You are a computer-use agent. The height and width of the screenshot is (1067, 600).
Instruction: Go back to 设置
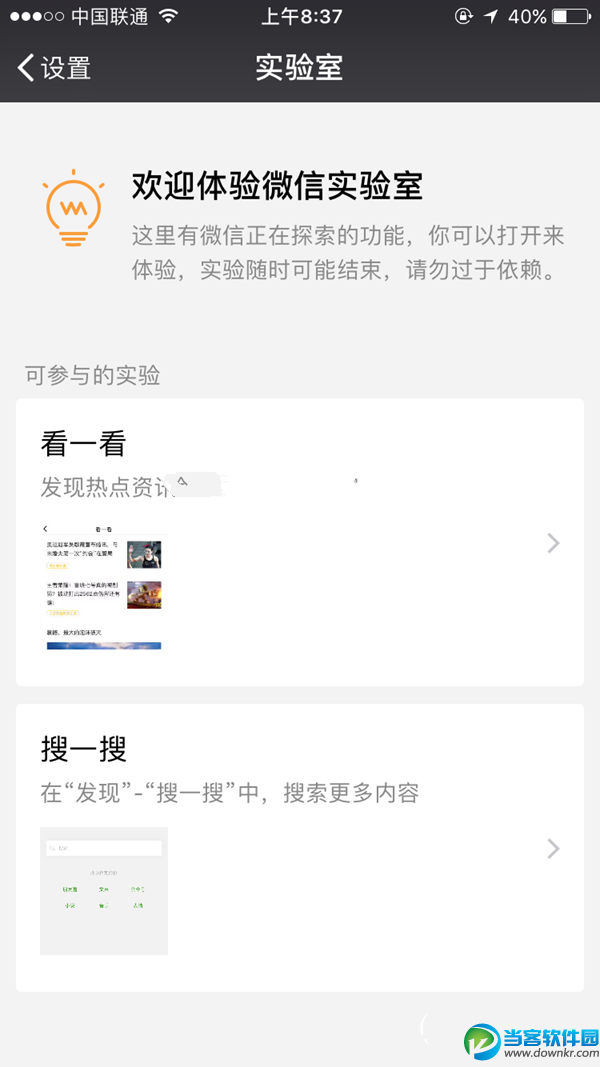point(54,68)
